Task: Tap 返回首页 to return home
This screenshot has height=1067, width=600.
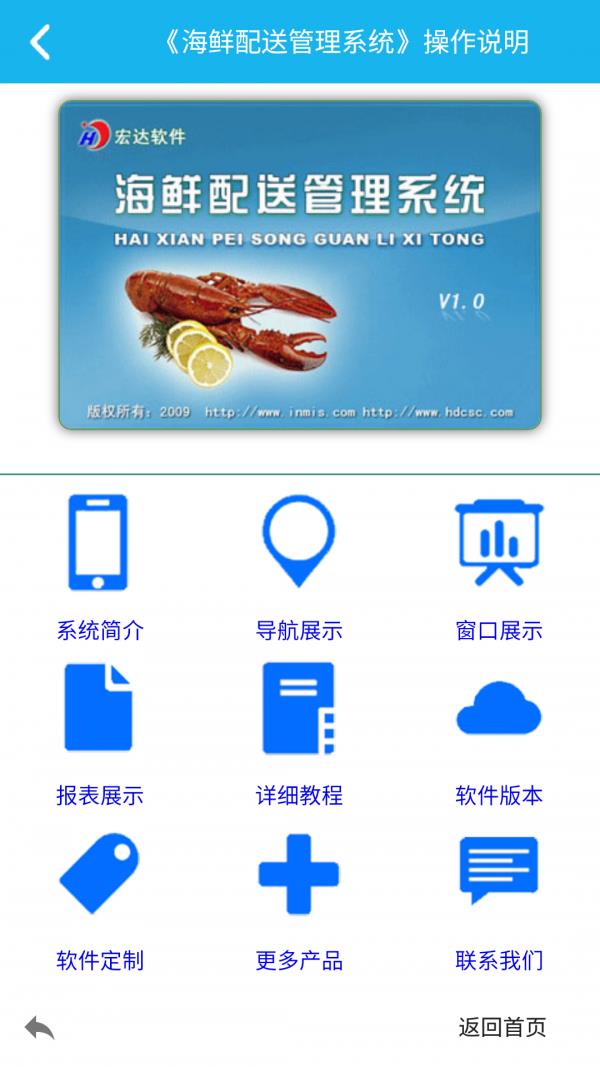Action: click(x=502, y=1027)
